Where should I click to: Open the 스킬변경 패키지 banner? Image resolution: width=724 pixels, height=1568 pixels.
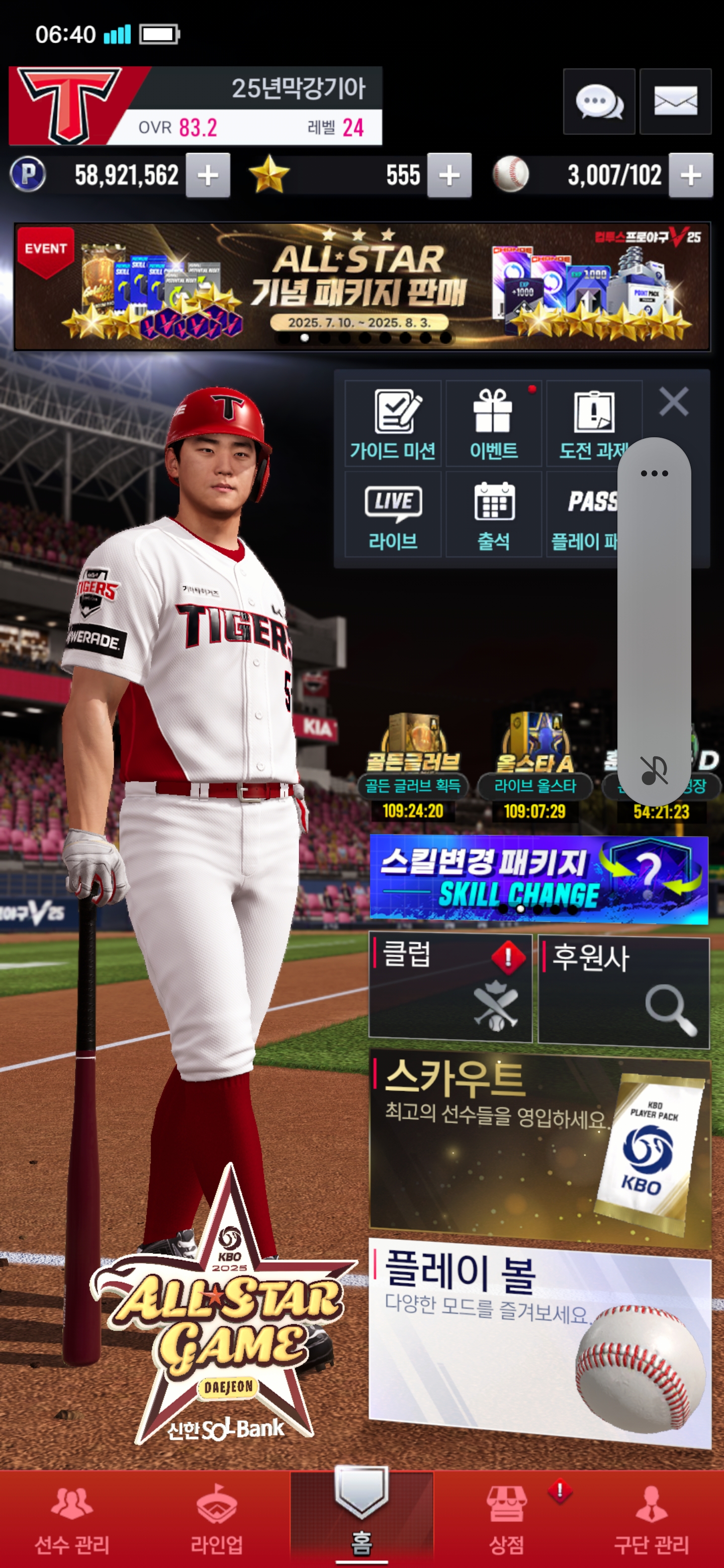(539, 879)
